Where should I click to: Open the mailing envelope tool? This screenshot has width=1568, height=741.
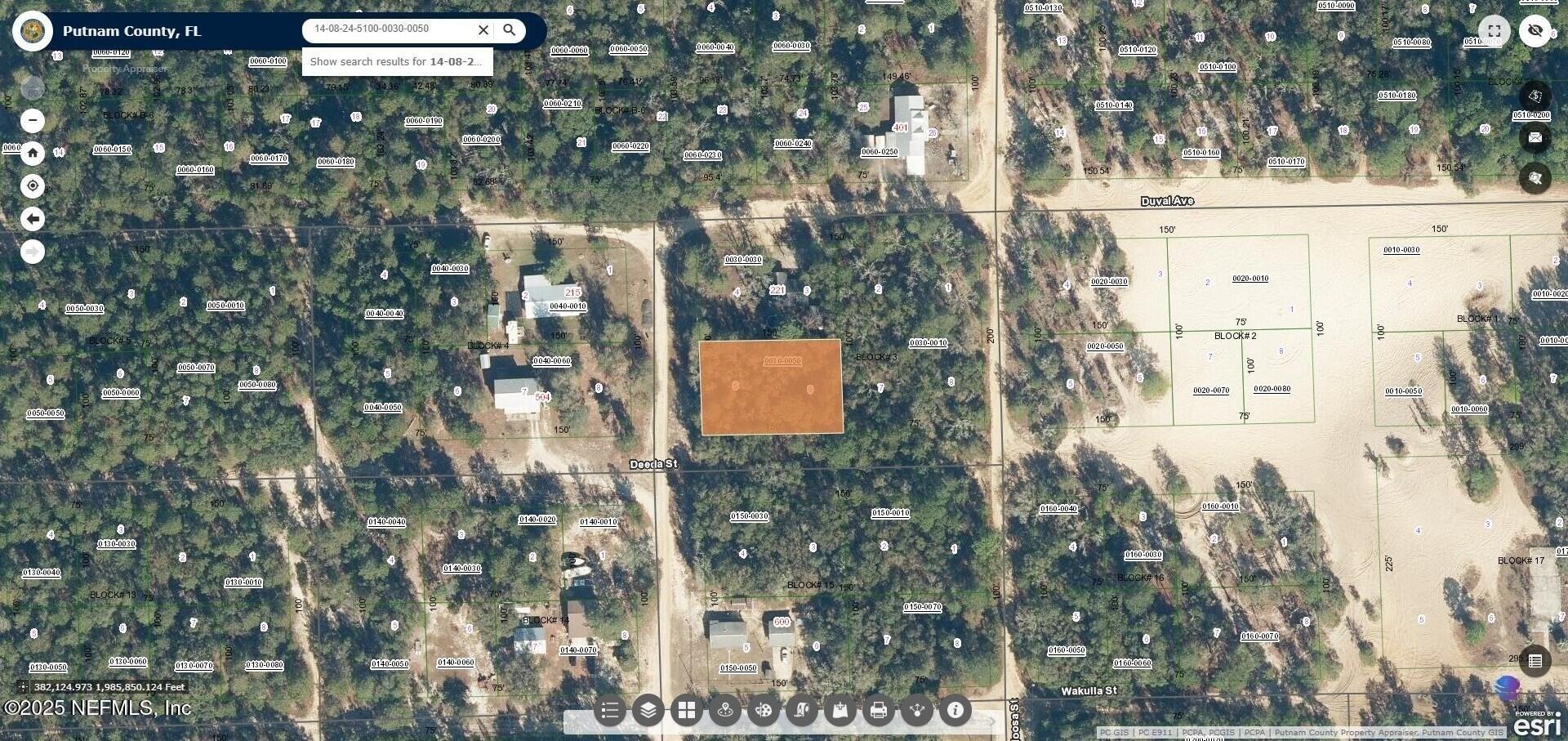coord(1535,137)
